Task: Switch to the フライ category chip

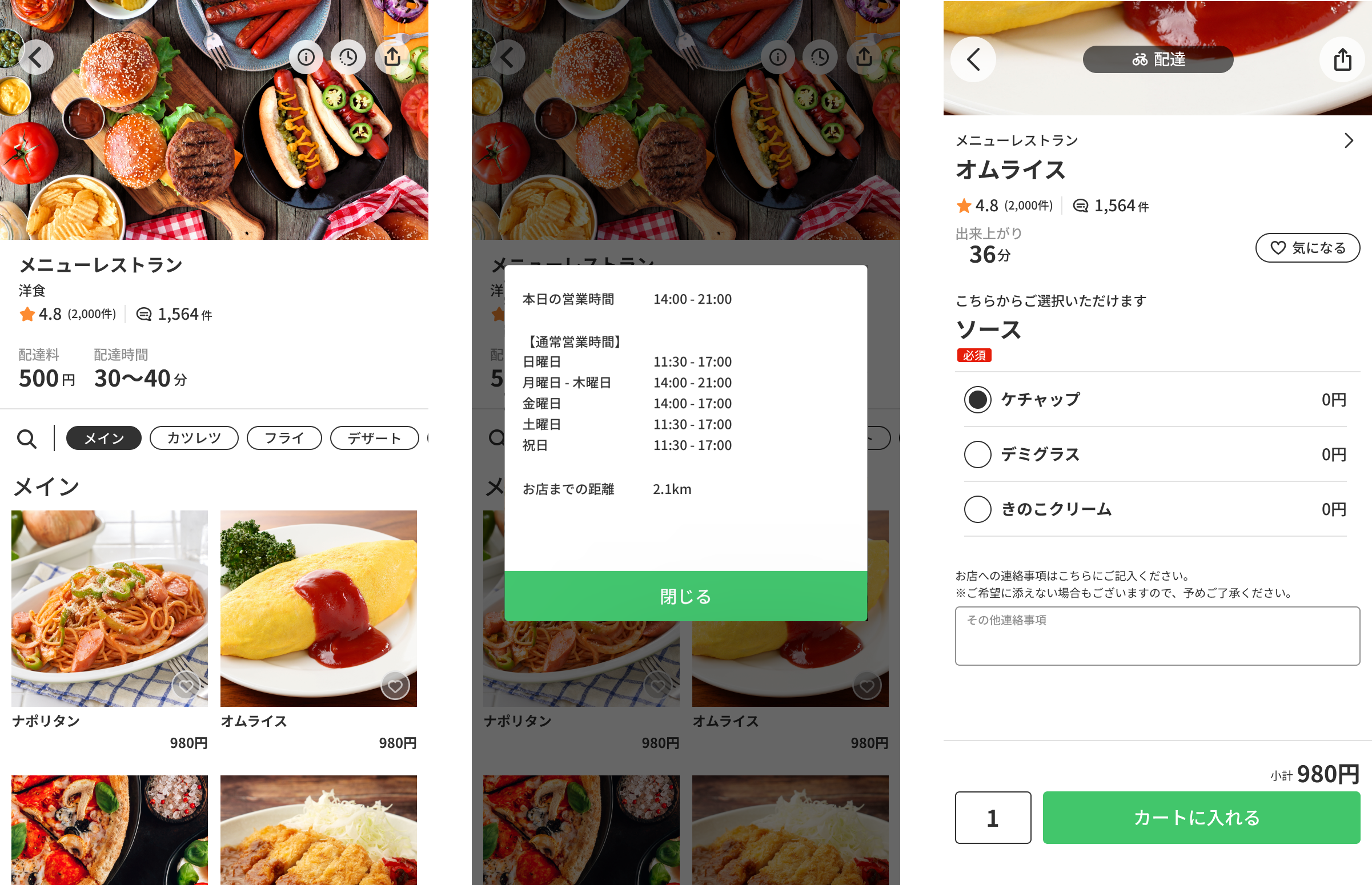Action: pos(284,438)
